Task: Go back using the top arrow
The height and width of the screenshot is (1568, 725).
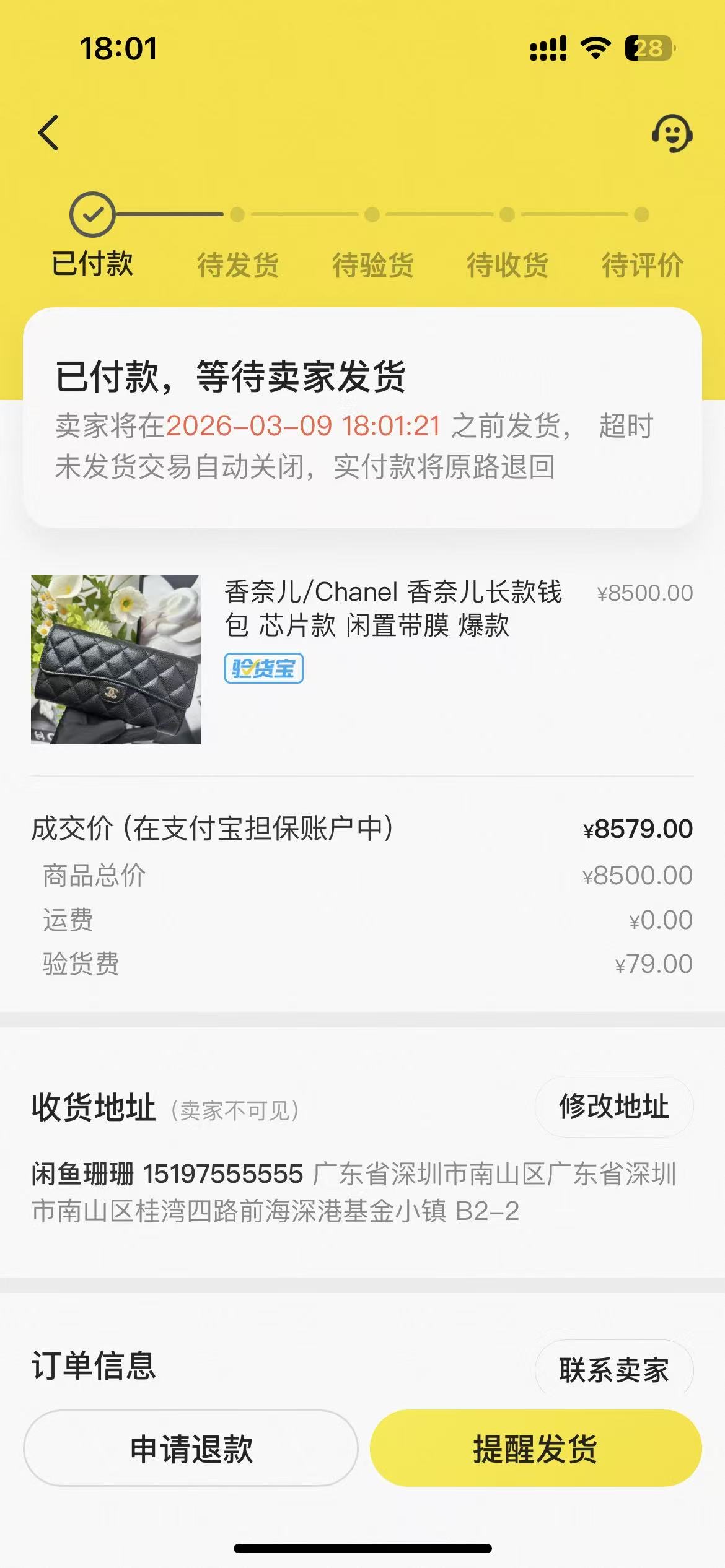Action: (x=48, y=133)
